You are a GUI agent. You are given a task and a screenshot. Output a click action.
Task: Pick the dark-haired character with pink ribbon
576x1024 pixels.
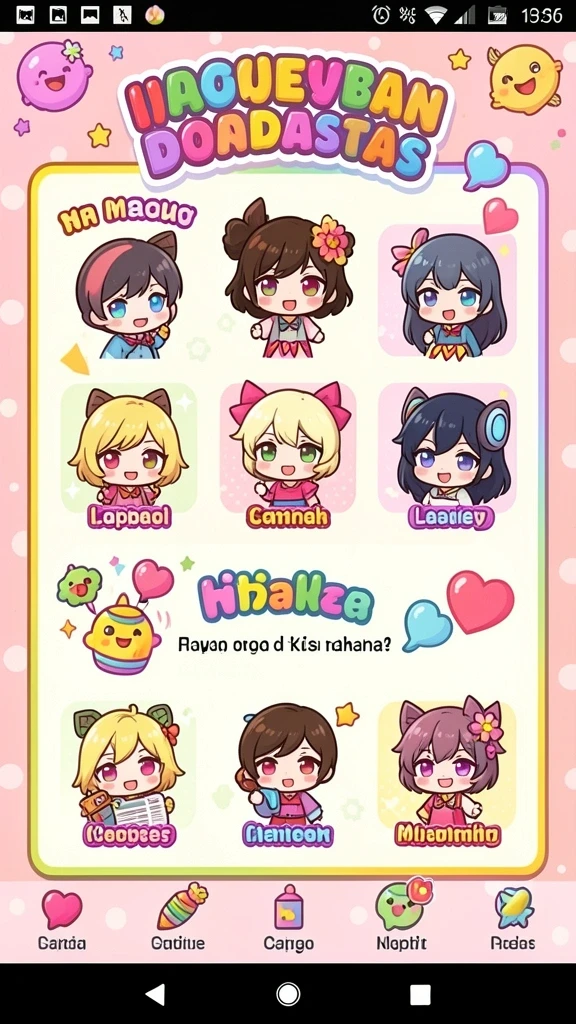pyautogui.click(x=448, y=291)
